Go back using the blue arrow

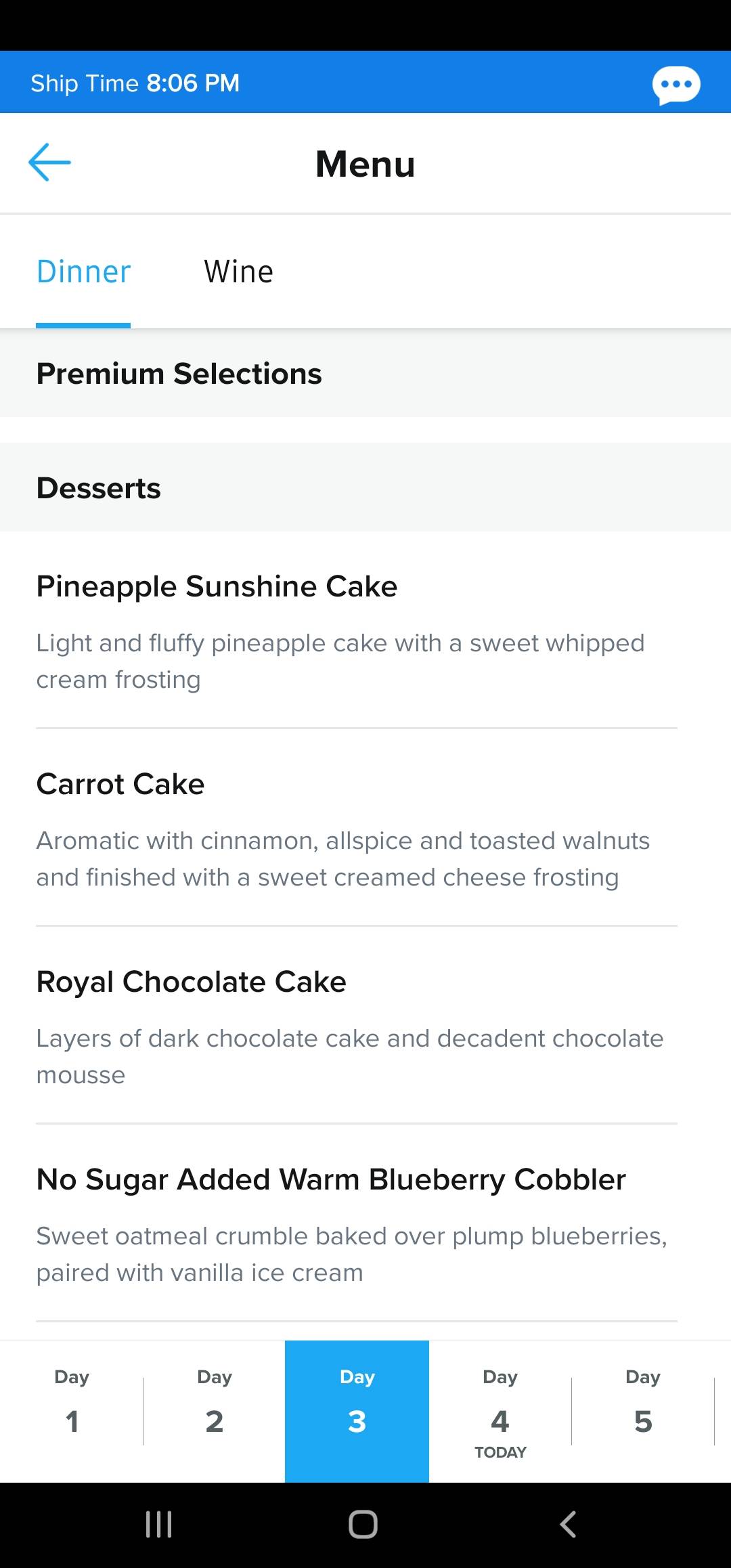tap(49, 162)
